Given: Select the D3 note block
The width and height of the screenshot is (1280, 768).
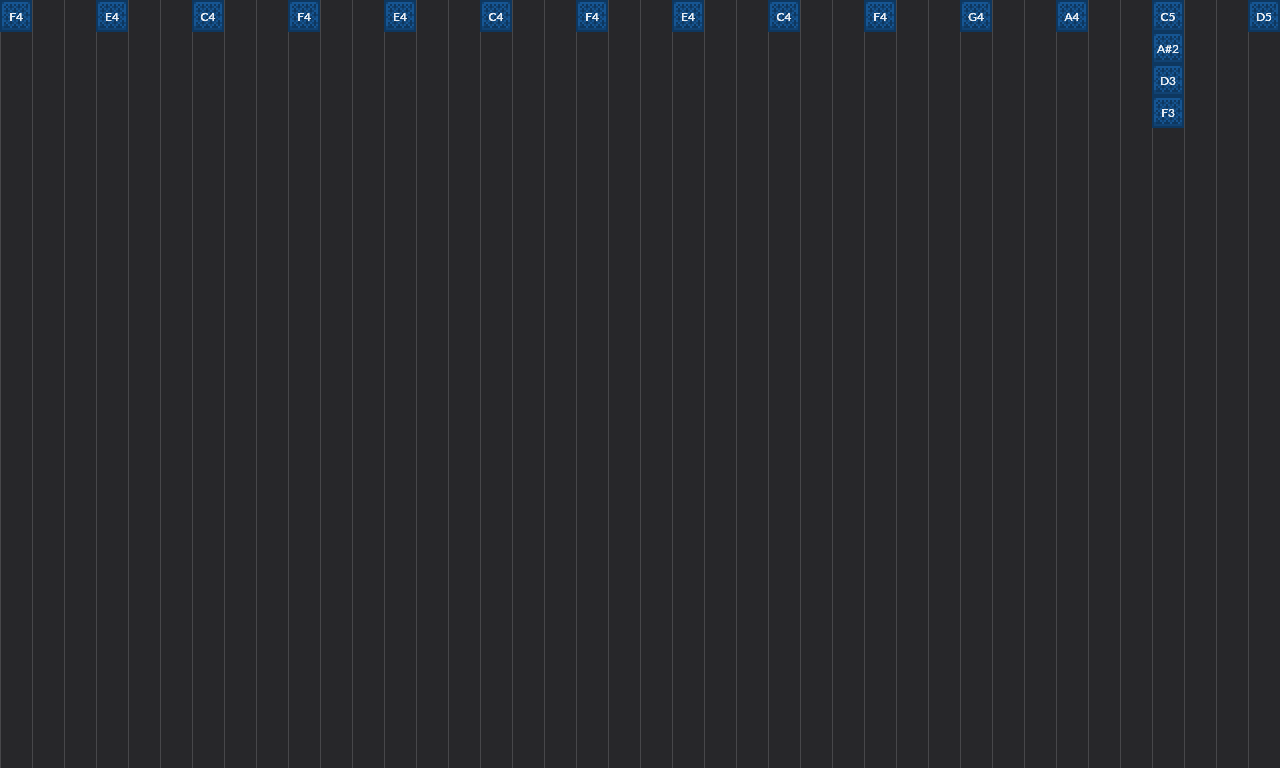Looking at the screenshot, I should point(1168,81).
